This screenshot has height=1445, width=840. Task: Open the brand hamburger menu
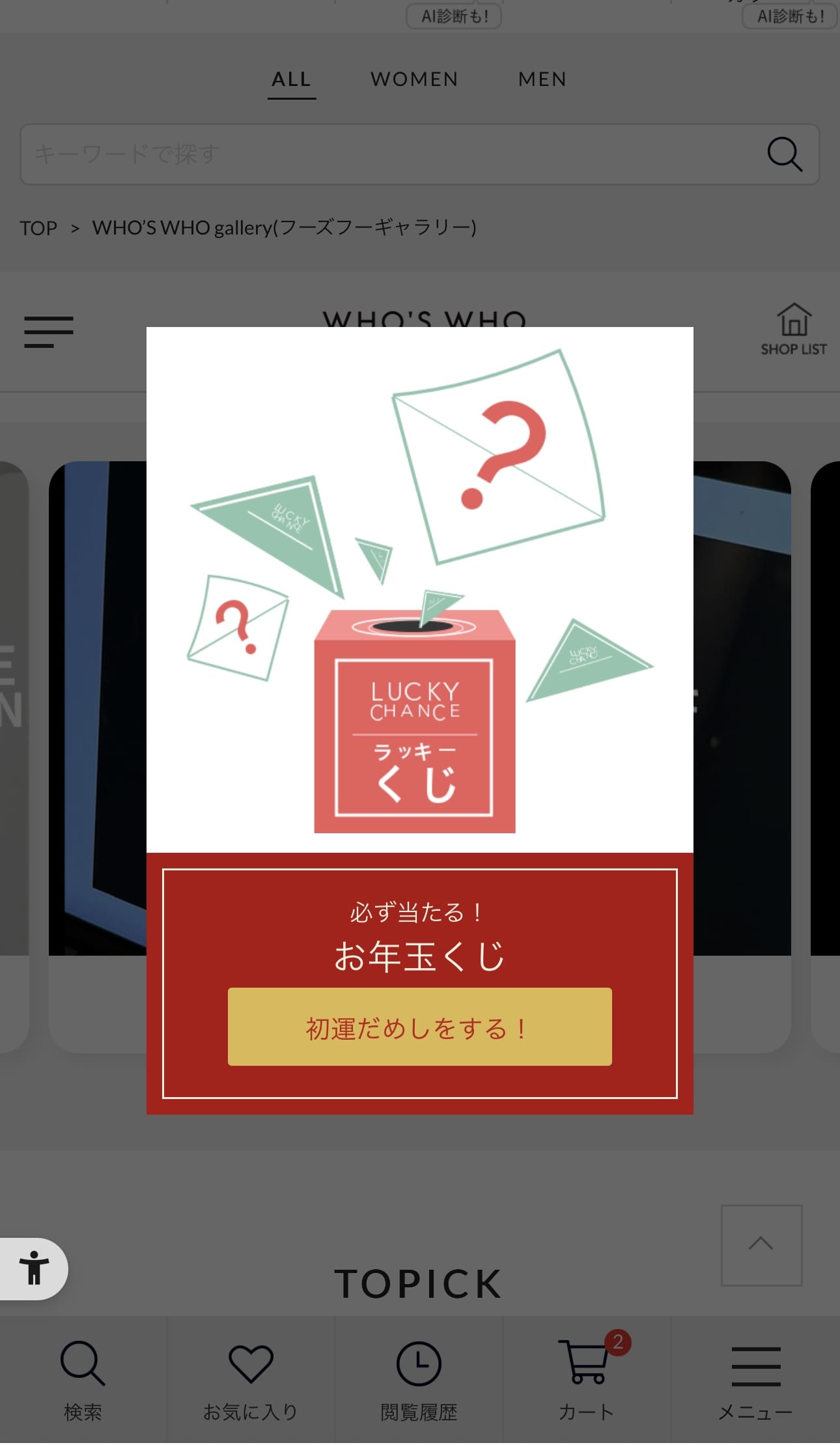click(49, 332)
